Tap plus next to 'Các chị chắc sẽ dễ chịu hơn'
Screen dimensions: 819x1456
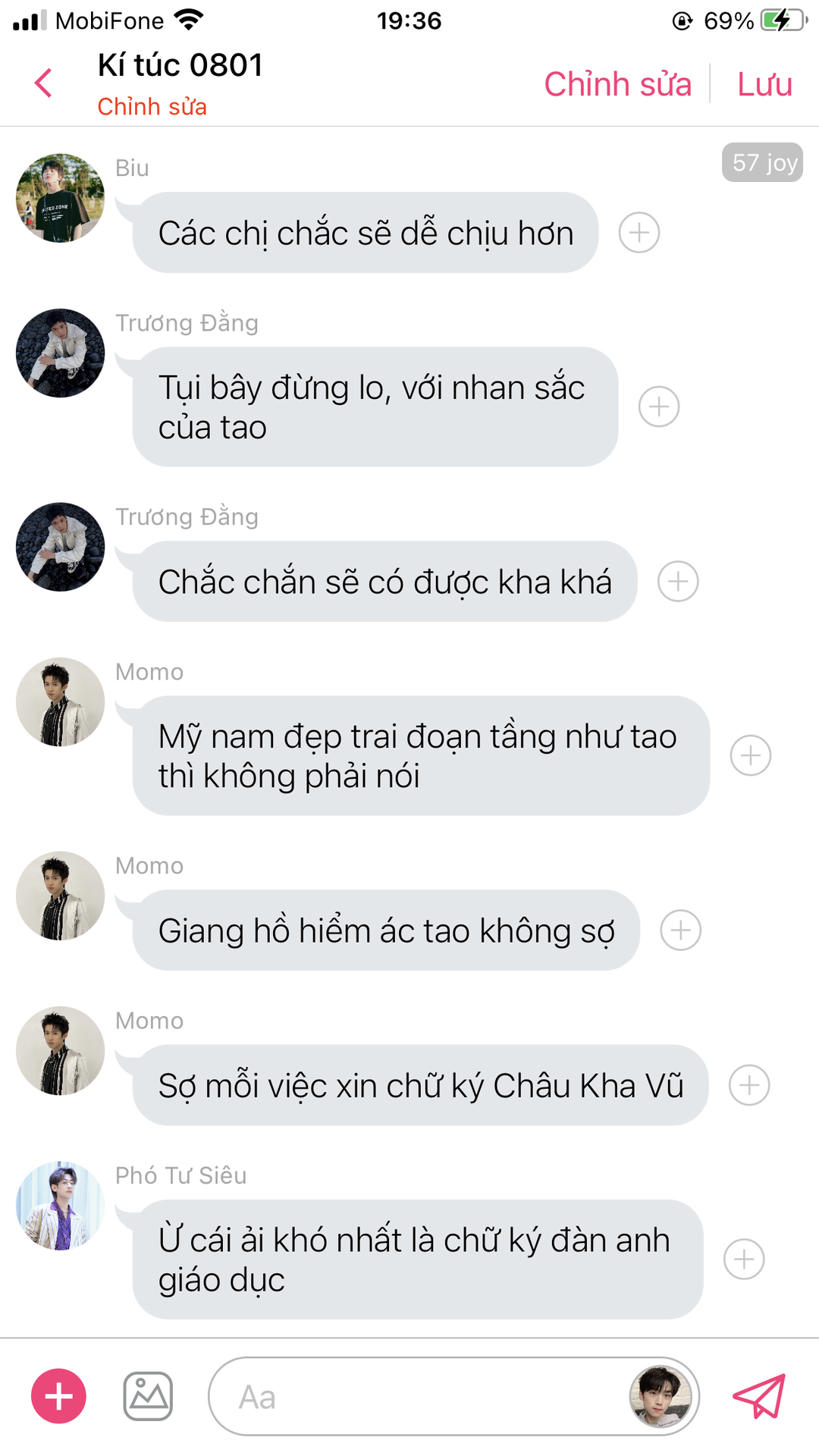tap(639, 233)
